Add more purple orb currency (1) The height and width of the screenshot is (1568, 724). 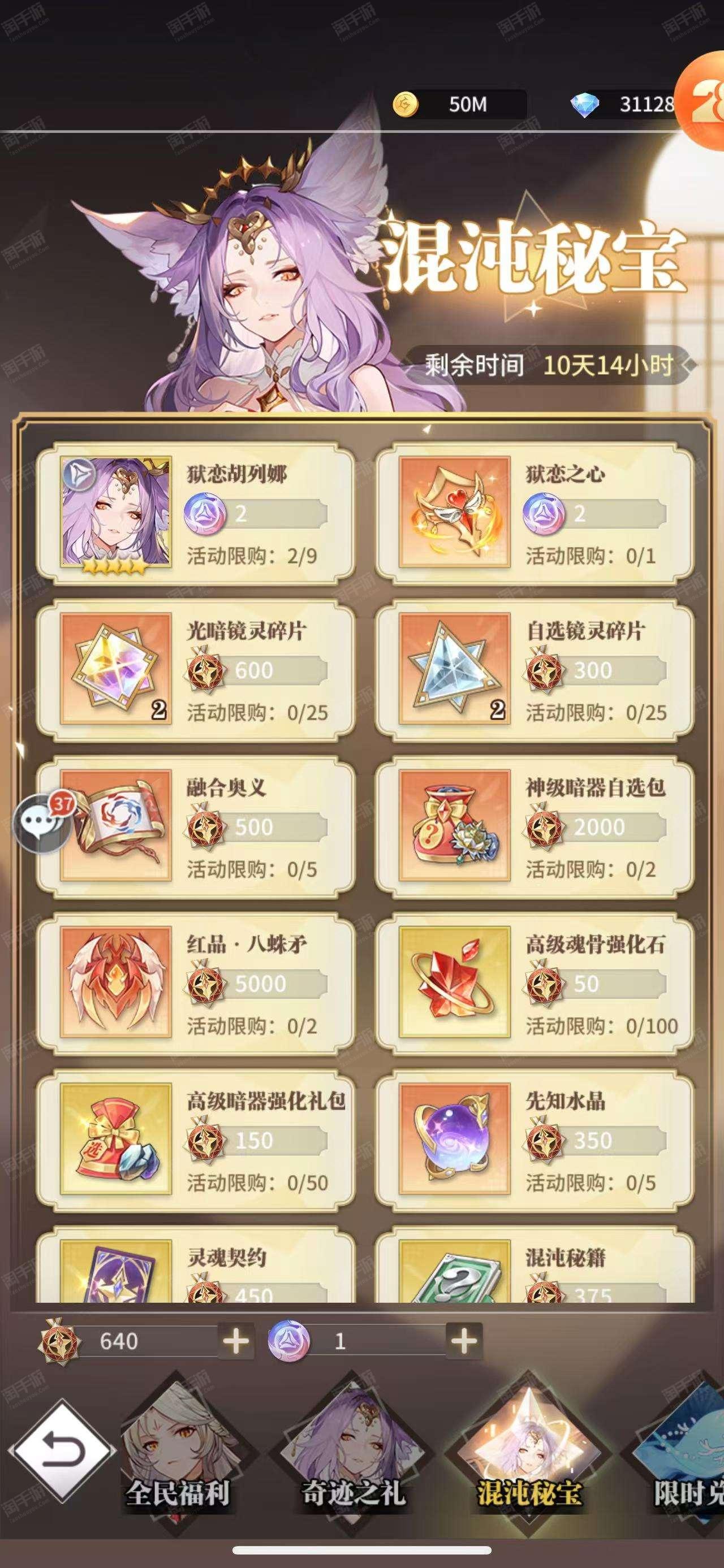point(464,1340)
